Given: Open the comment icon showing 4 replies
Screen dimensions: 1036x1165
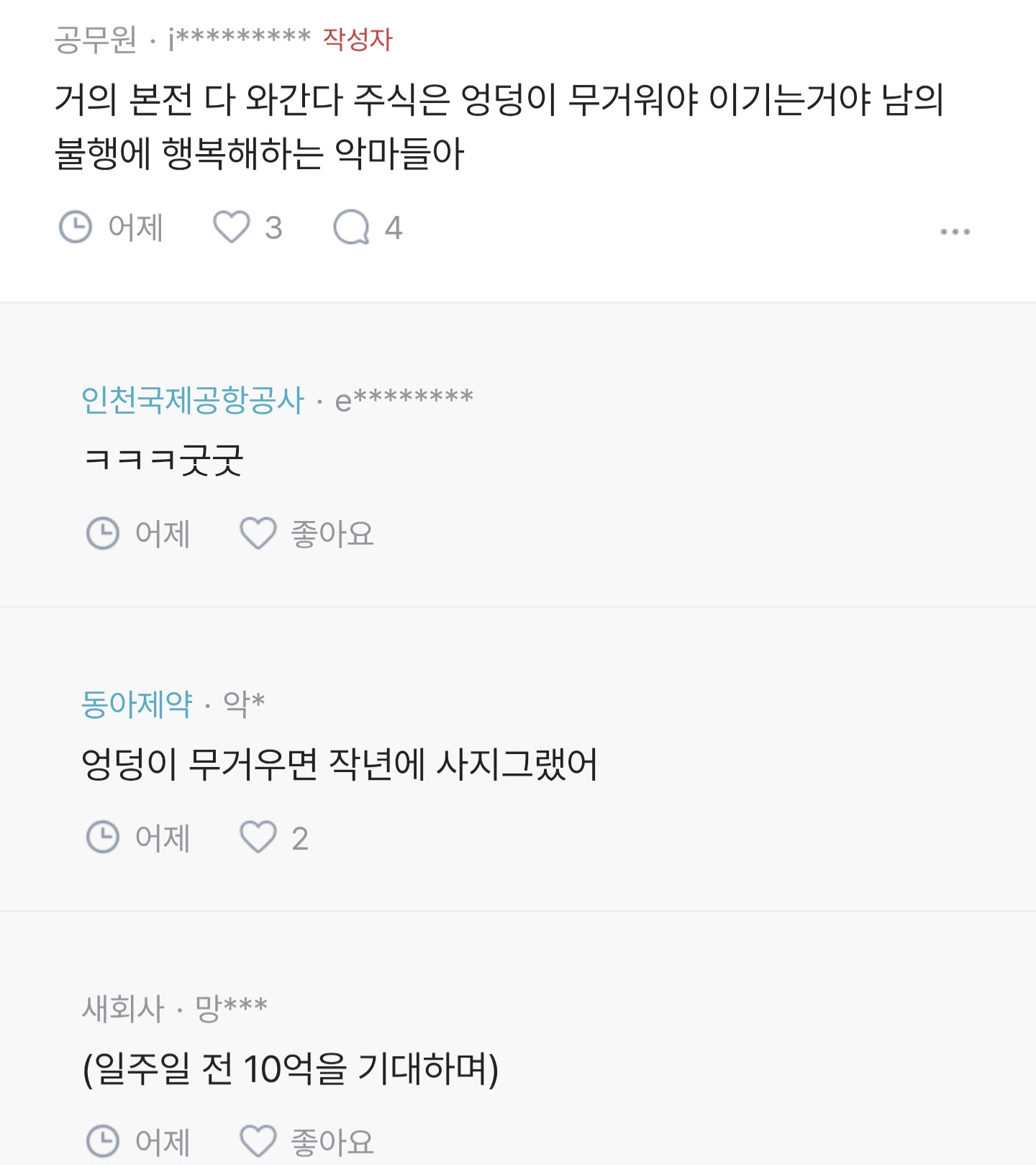Looking at the screenshot, I should 351,227.
